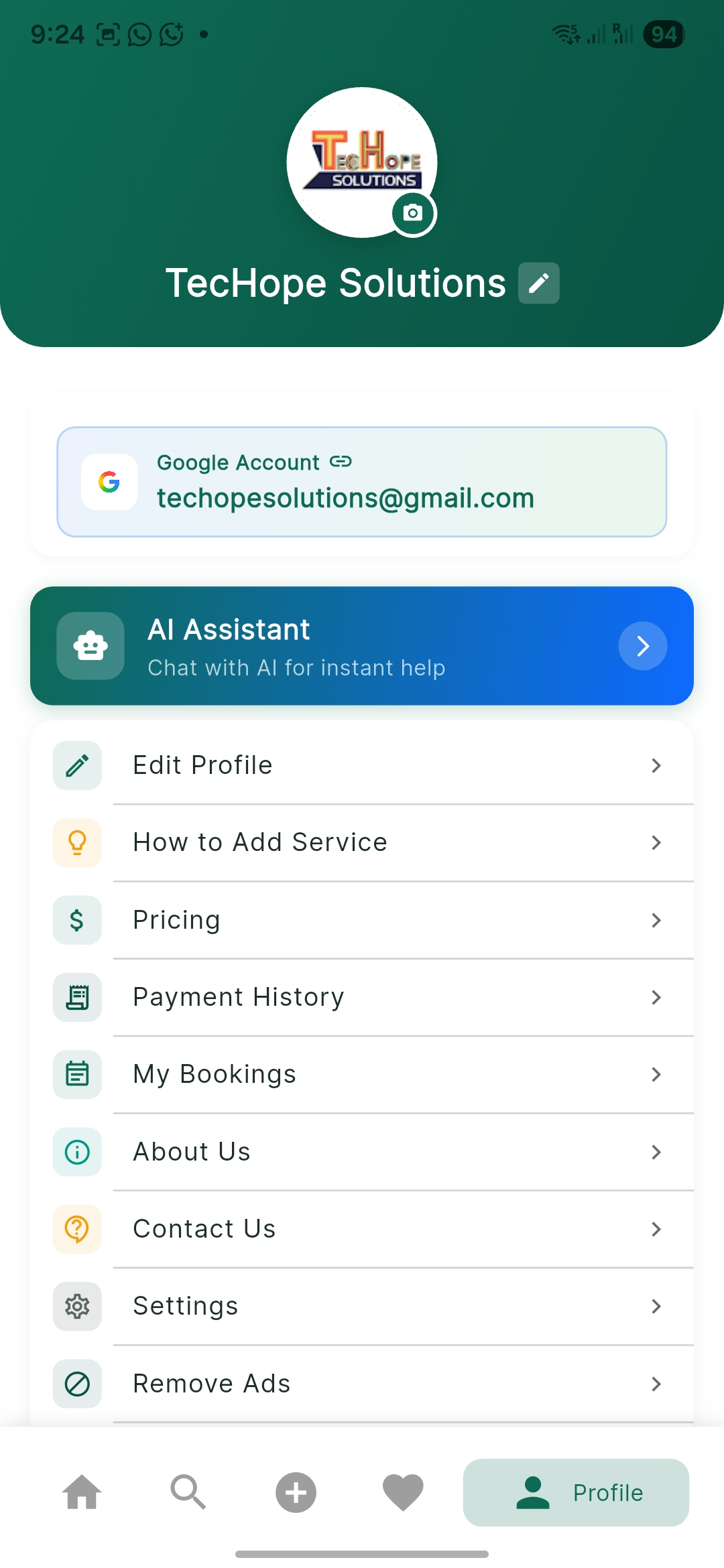Screen dimensions: 724x1568
Task: Switch to the Profile tab
Action: [575, 1493]
